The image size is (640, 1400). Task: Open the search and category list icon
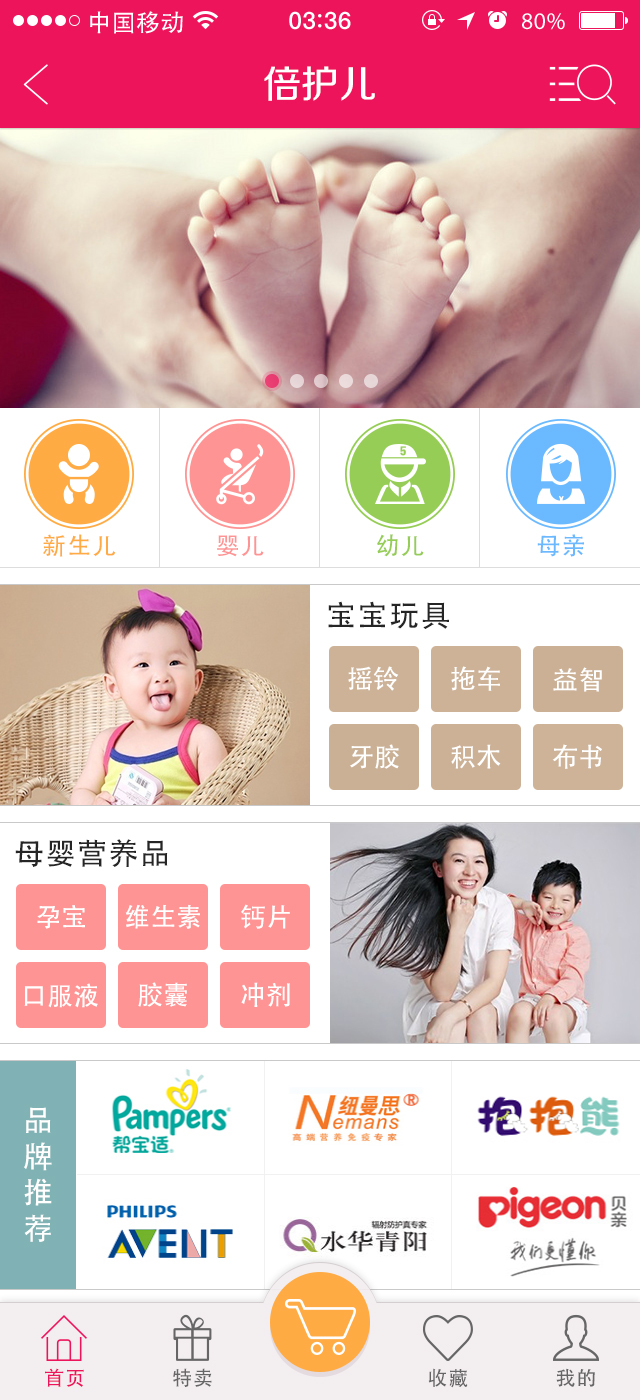click(582, 84)
